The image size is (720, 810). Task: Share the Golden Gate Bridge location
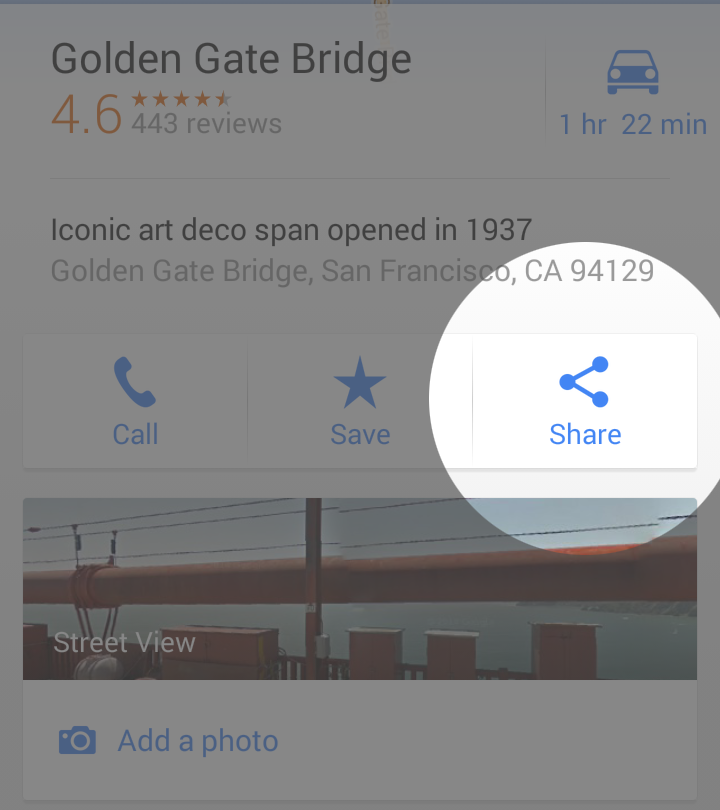click(x=585, y=401)
